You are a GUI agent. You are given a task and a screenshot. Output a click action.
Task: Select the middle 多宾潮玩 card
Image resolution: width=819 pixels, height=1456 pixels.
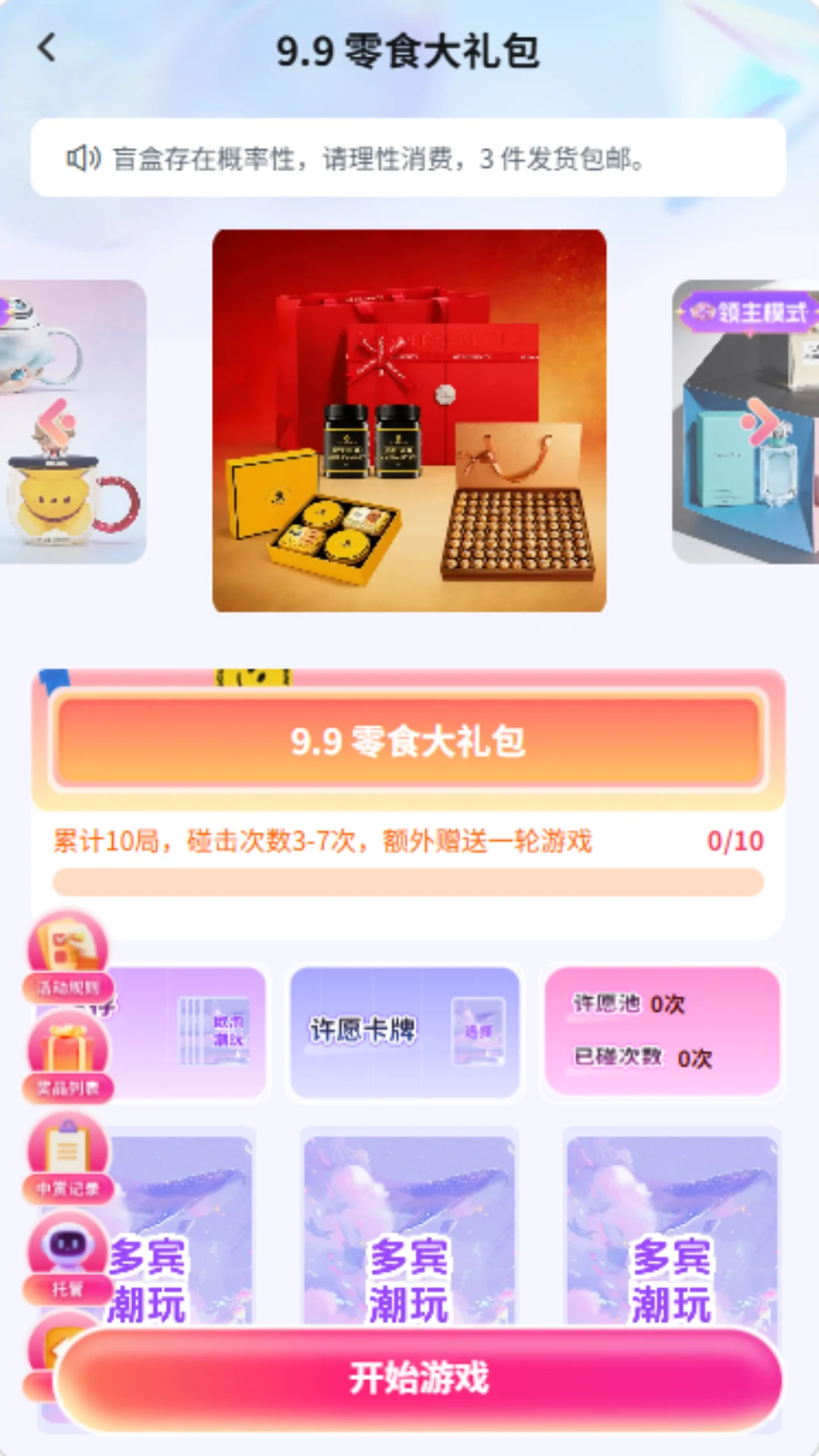pyautogui.click(x=409, y=1232)
